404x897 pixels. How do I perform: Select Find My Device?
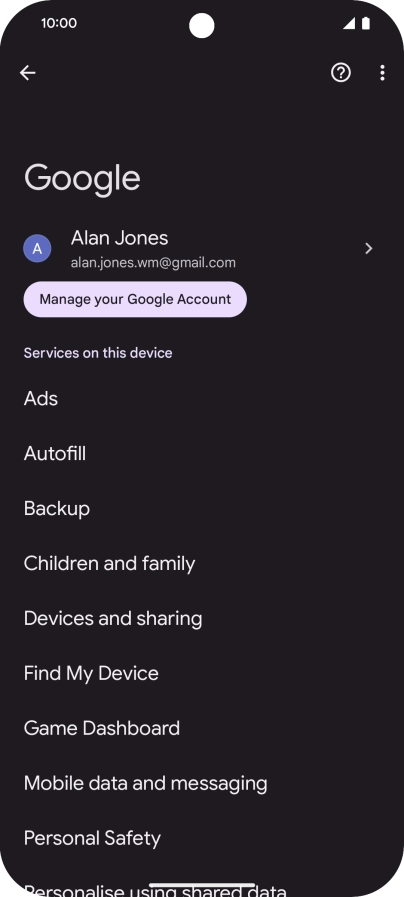click(x=202, y=673)
